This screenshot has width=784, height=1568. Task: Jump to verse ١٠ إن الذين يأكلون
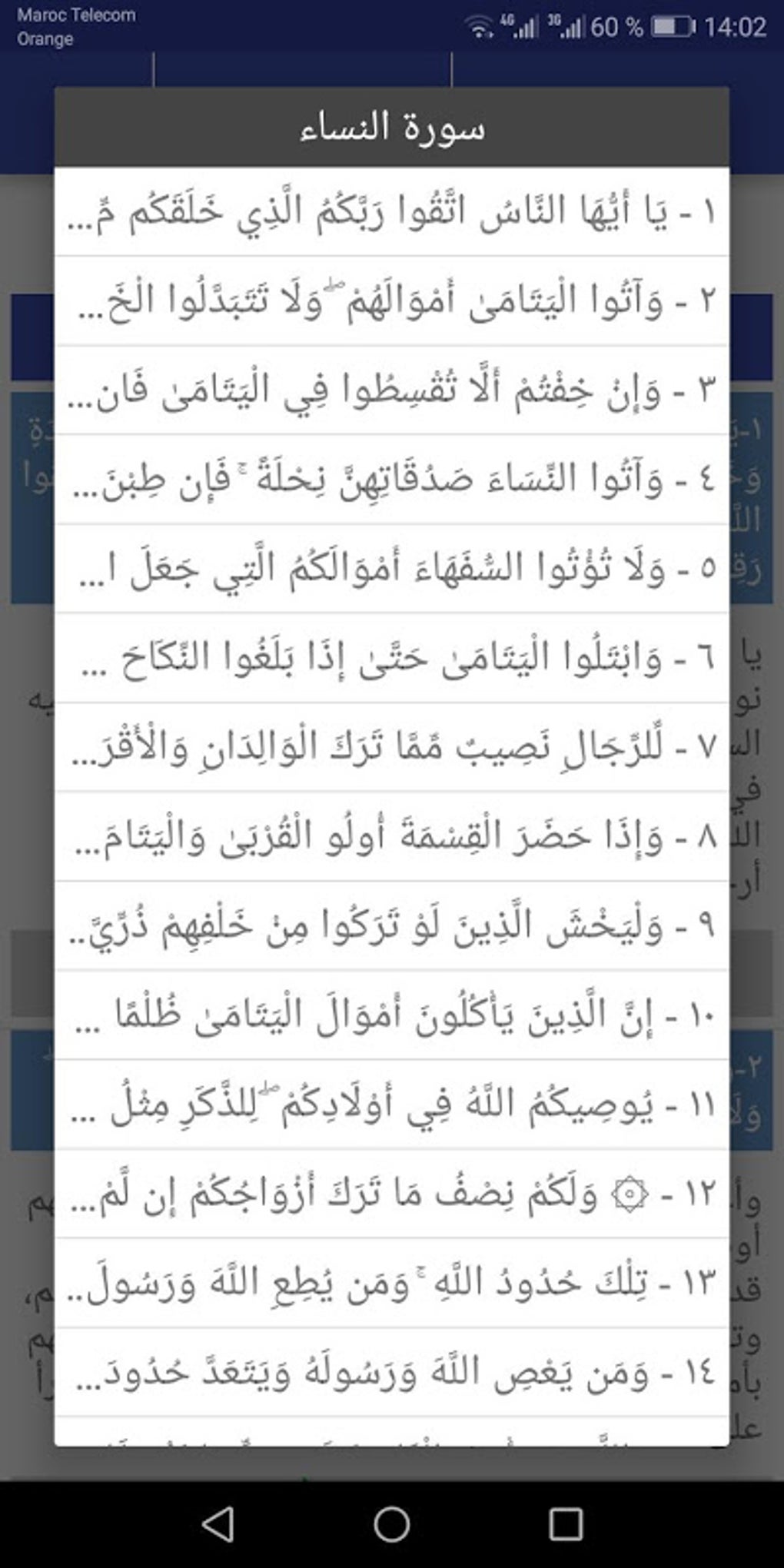click(392, 1014)
